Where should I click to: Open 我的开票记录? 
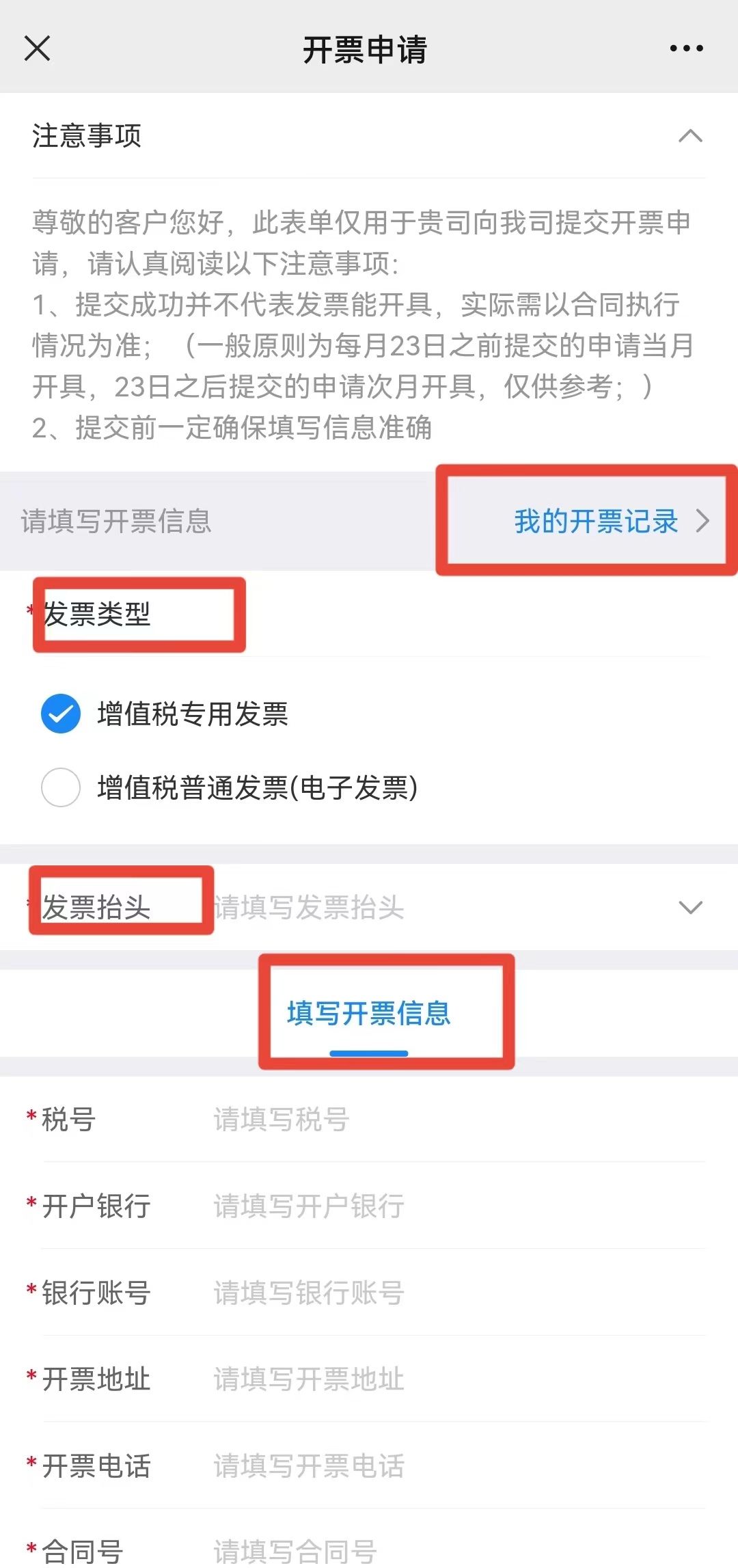[612, 522]
